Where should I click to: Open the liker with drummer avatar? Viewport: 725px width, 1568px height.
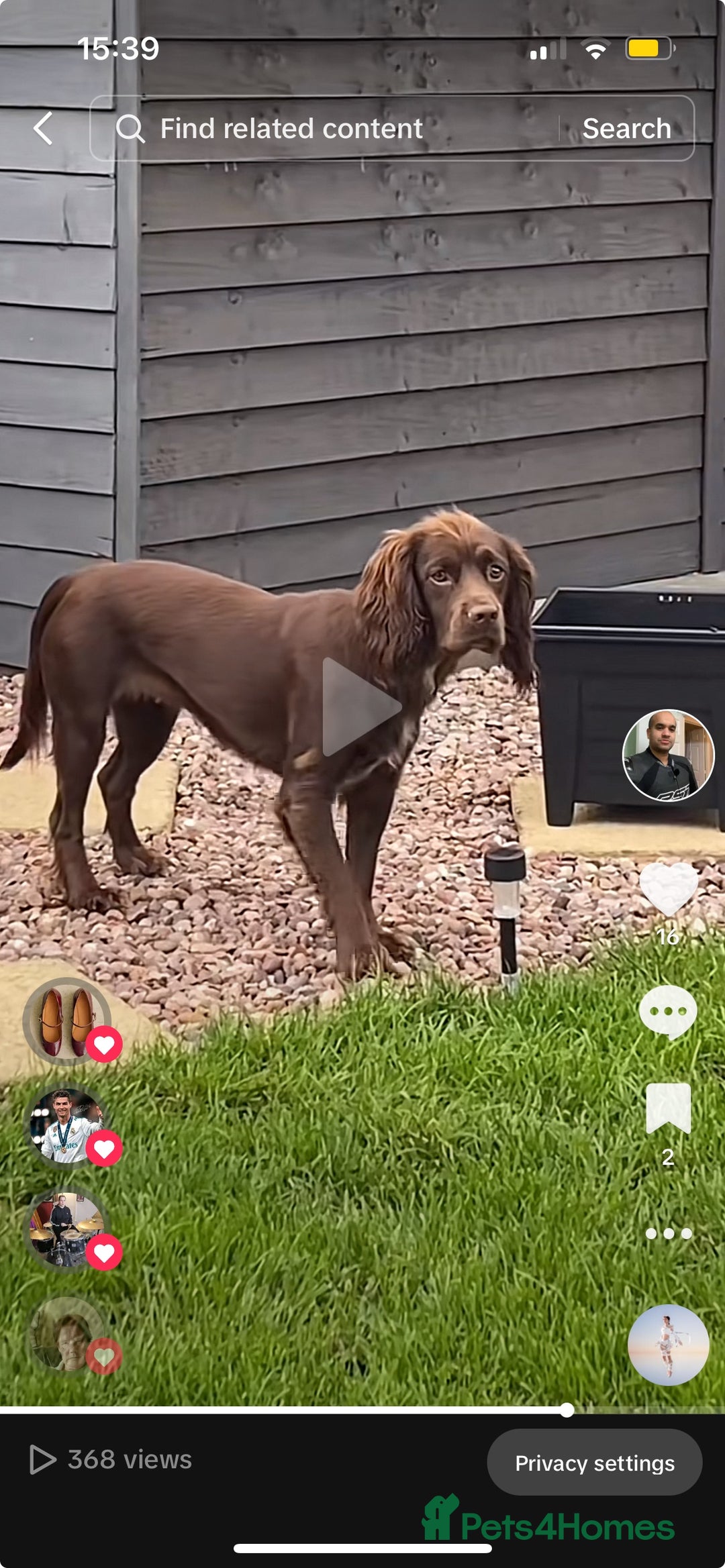pos(67,1229)
